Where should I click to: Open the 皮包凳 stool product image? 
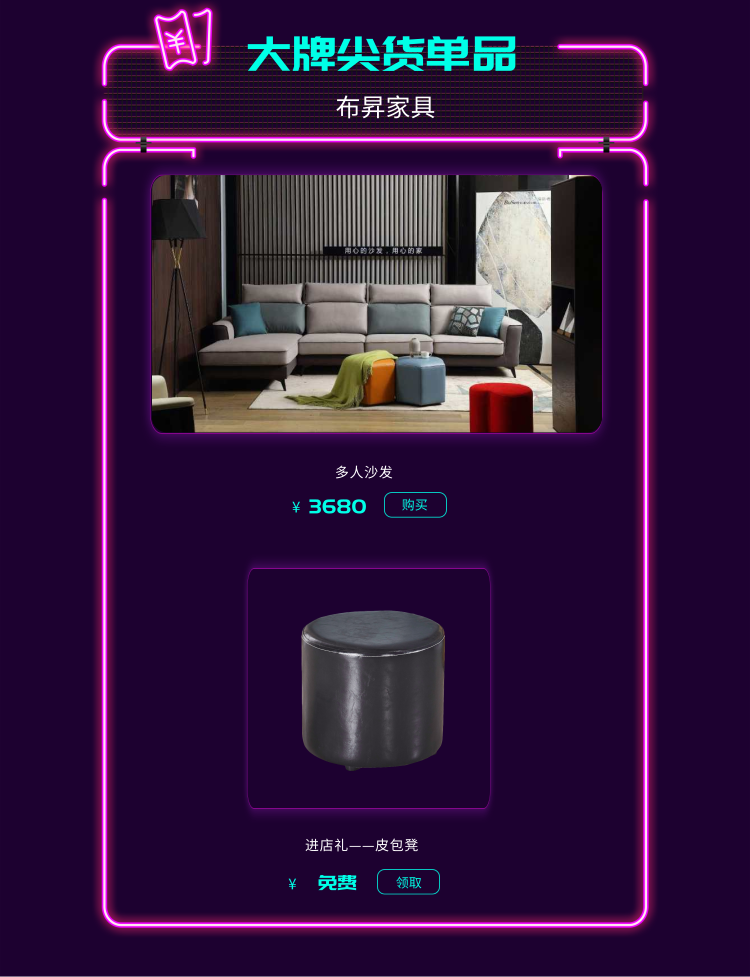coord(369,688)
